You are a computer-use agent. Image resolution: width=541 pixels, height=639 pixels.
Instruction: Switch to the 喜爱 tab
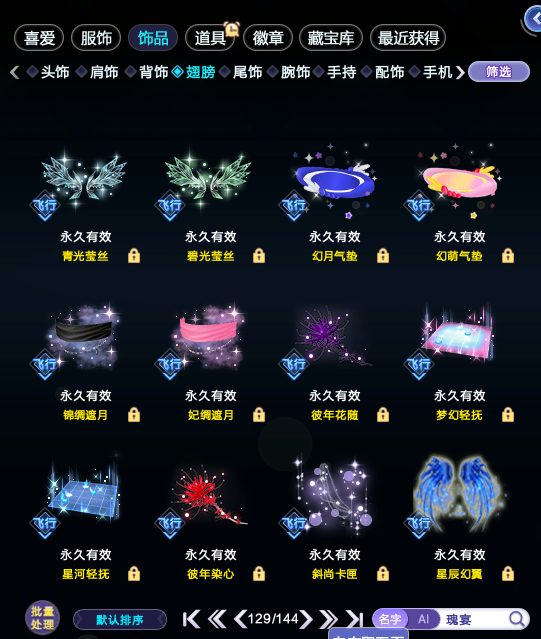pyautogui.click(x=39, y=38)
